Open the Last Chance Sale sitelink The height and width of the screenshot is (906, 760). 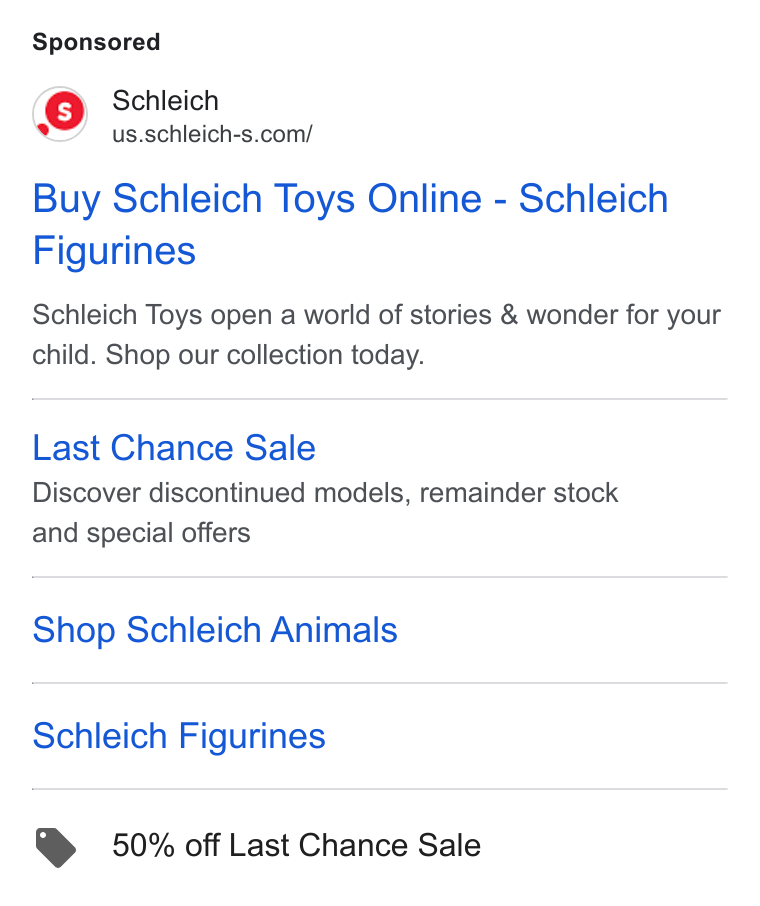(174, 448)
